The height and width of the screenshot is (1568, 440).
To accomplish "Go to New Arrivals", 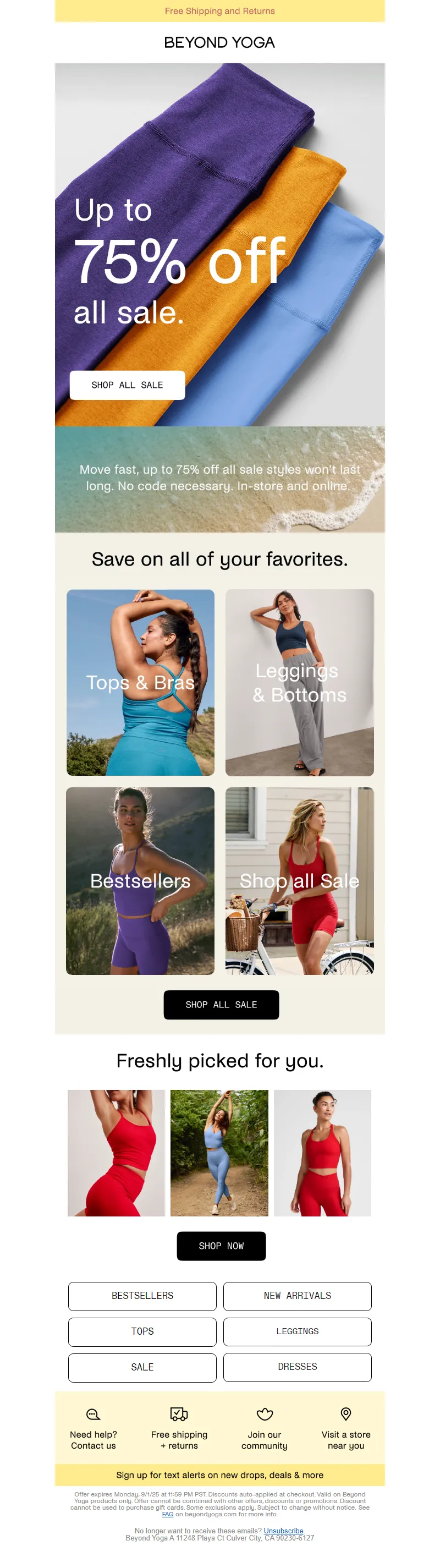I will tap(297, 1295).
